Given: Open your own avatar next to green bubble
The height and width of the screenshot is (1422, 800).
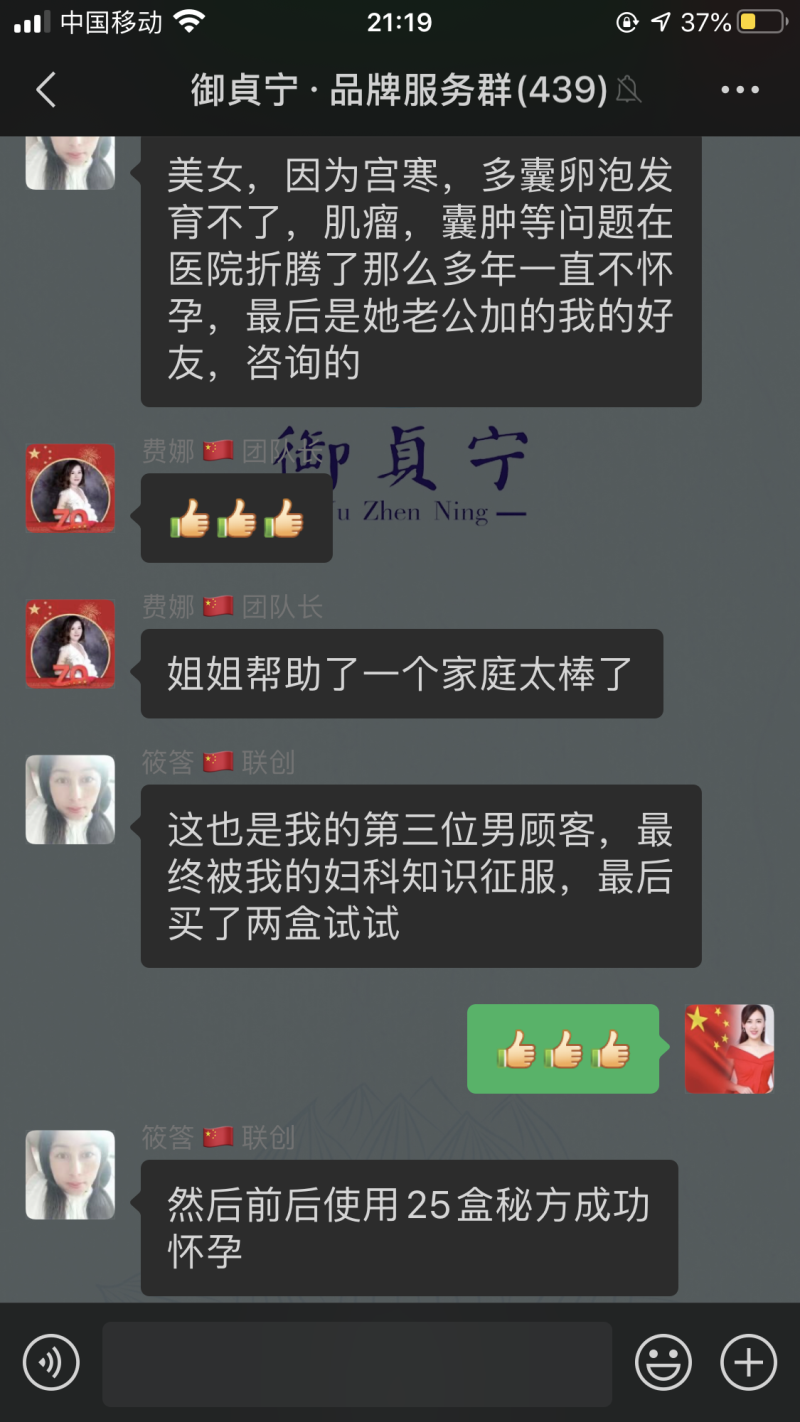Looking at the screenshot, I should (729, 1049).
